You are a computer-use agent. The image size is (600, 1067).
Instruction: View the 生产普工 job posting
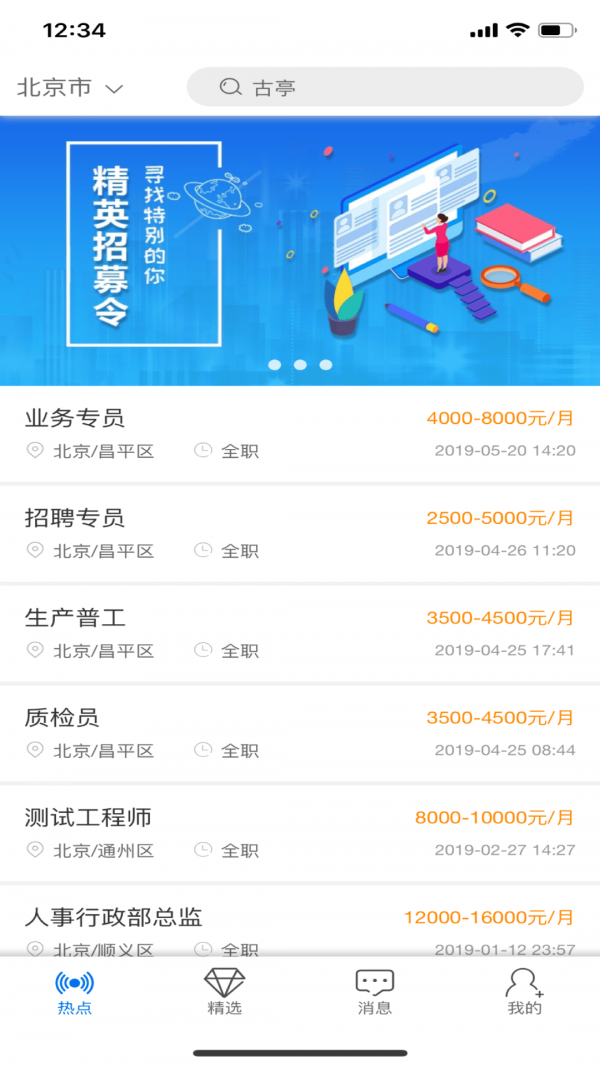(300, 634)
